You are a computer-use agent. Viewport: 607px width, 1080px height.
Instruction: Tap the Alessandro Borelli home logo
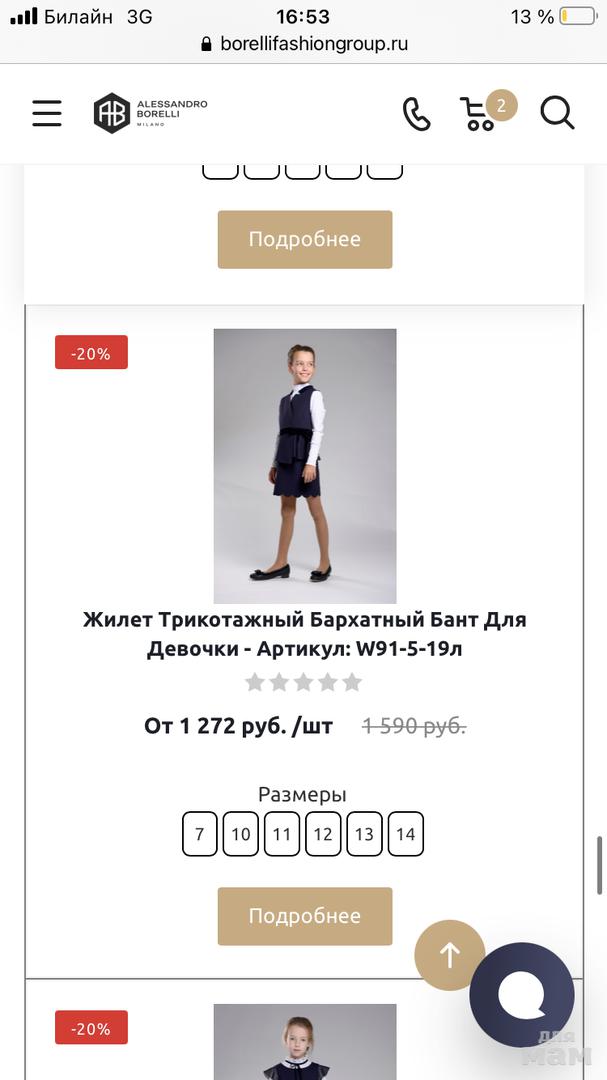pyautogui.click(x=150, y=112)
